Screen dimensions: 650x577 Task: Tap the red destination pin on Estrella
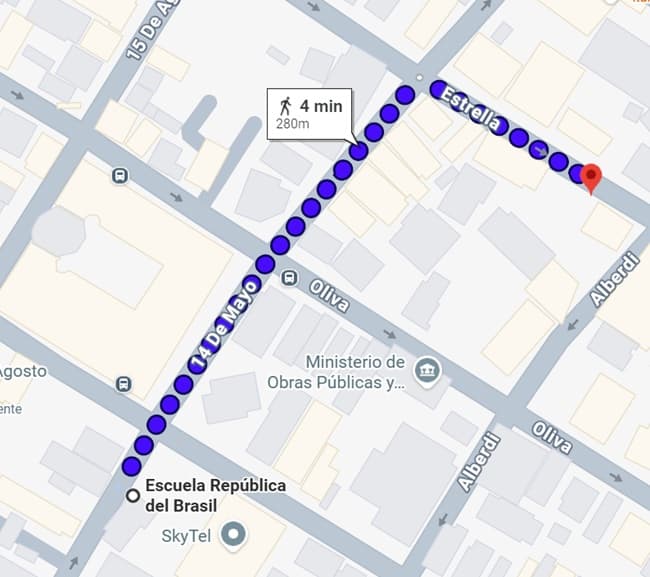click(591, 178)
